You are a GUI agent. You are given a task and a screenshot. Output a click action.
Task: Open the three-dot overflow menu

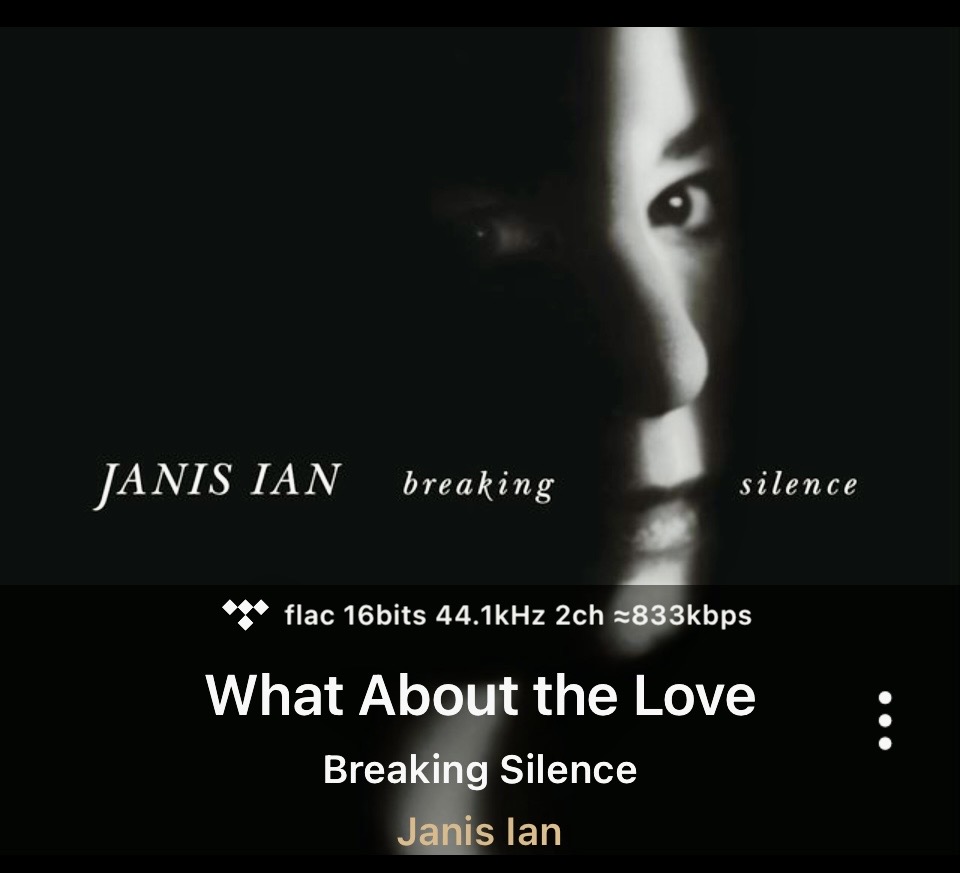884,720
